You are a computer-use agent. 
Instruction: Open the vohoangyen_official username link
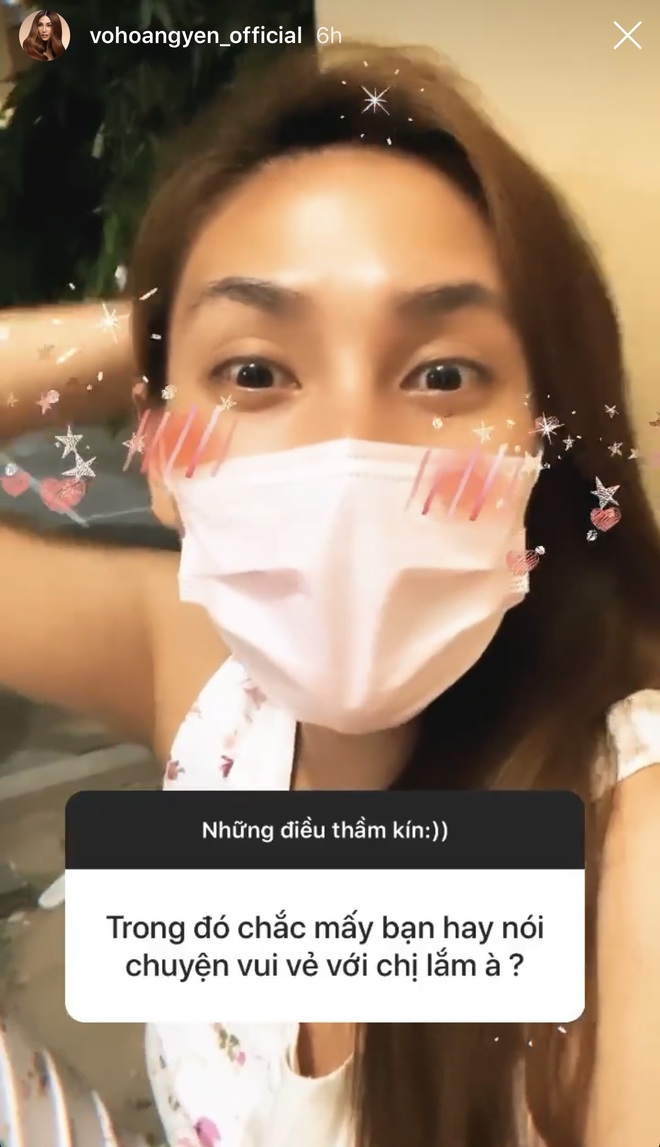click(195, 36)
